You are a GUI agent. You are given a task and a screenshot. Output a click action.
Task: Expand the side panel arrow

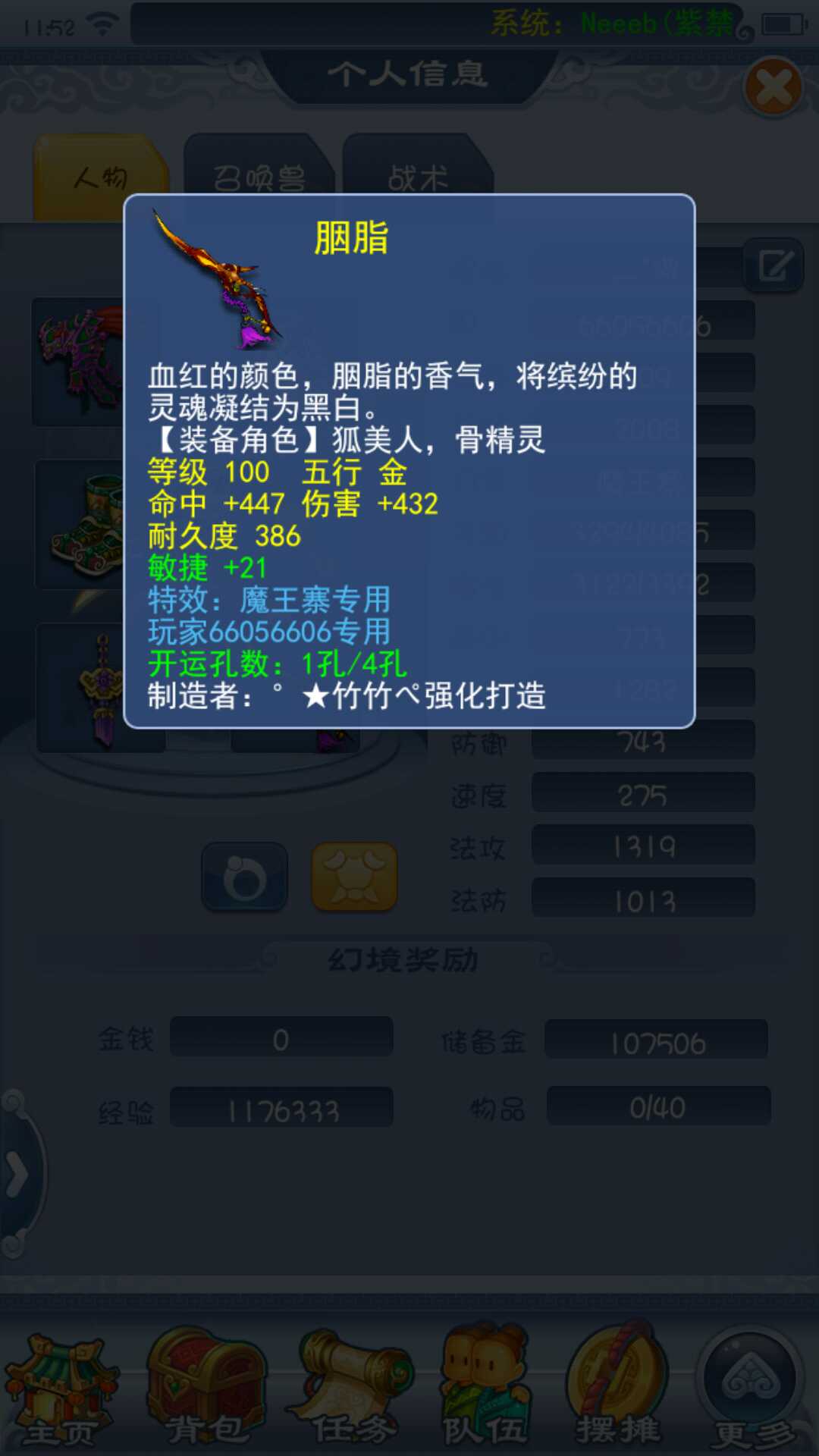[x=17, y=1175]
